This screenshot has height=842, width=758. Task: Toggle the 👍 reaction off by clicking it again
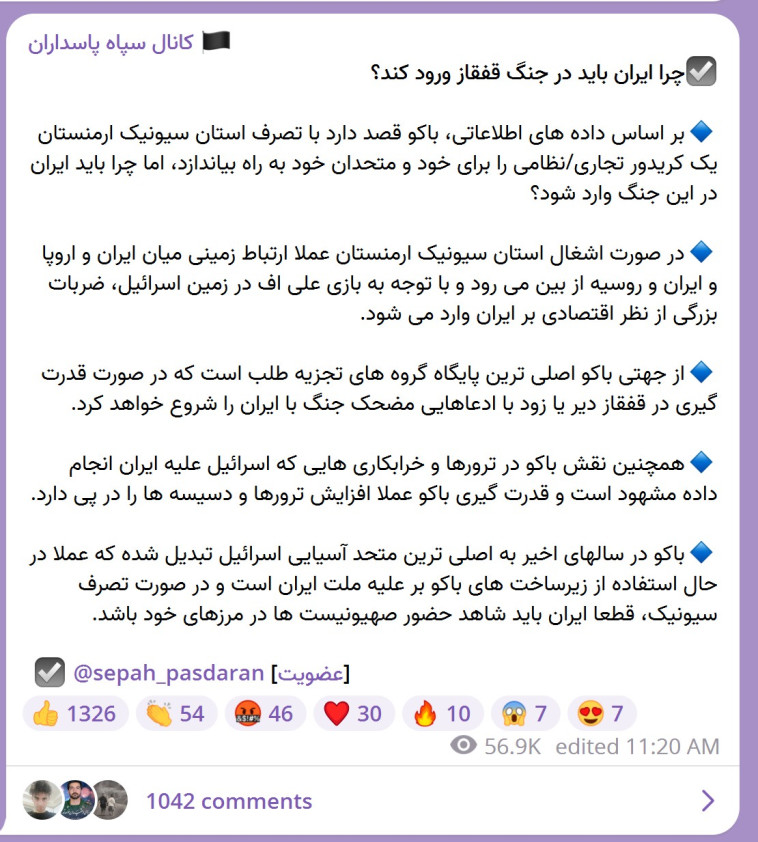[75, 713]
